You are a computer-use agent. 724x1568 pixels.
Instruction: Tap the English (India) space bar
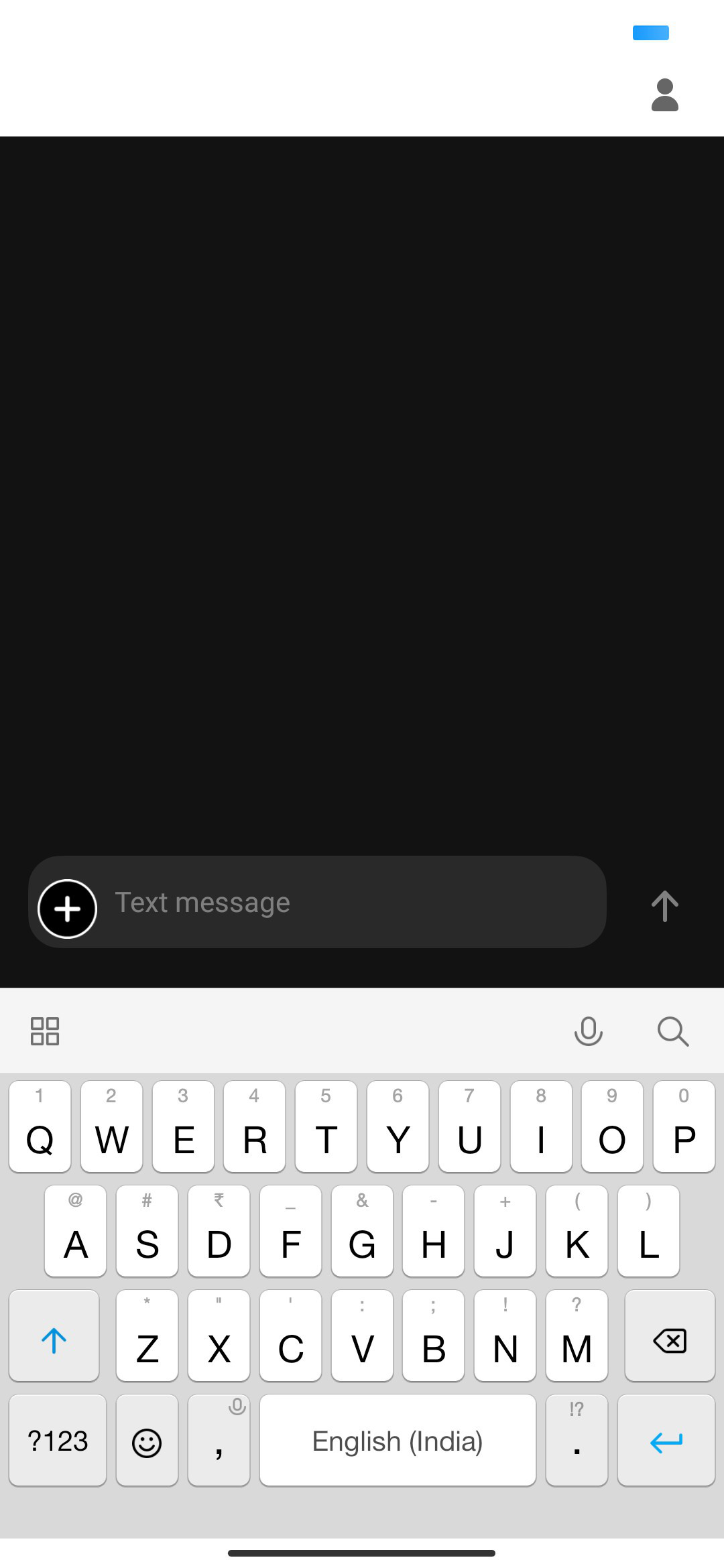pyautogui.click(x=398, y=1440)
